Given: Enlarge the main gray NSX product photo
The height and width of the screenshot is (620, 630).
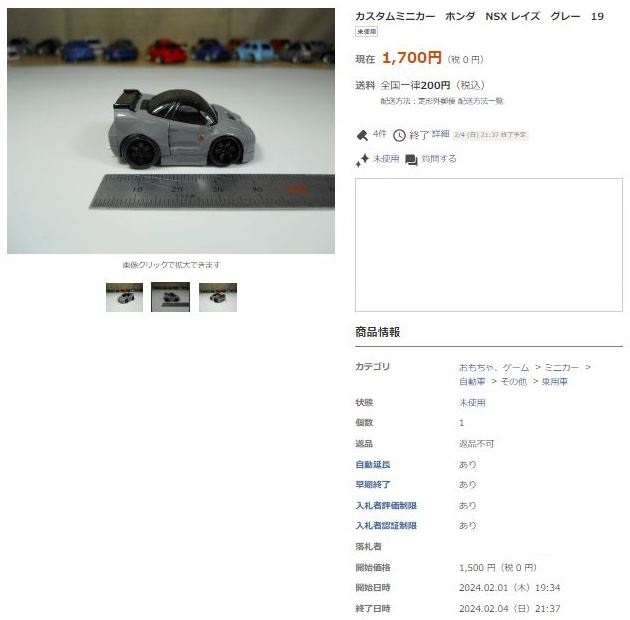Looking at the screenshot, I should pyautogui.click(x=171, y=131).
